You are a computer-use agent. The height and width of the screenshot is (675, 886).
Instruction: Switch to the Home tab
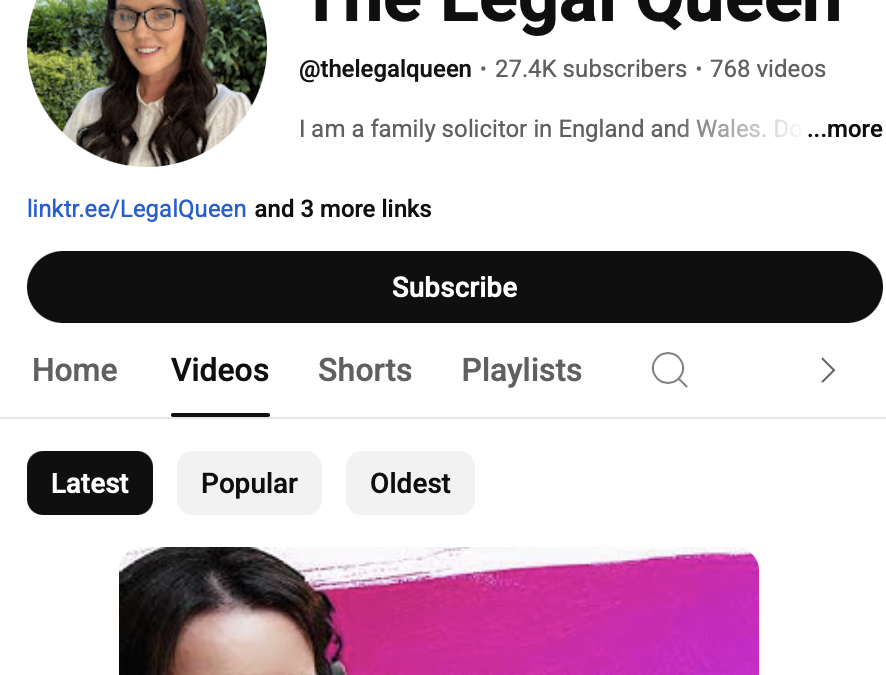click(x=75, y=370)
